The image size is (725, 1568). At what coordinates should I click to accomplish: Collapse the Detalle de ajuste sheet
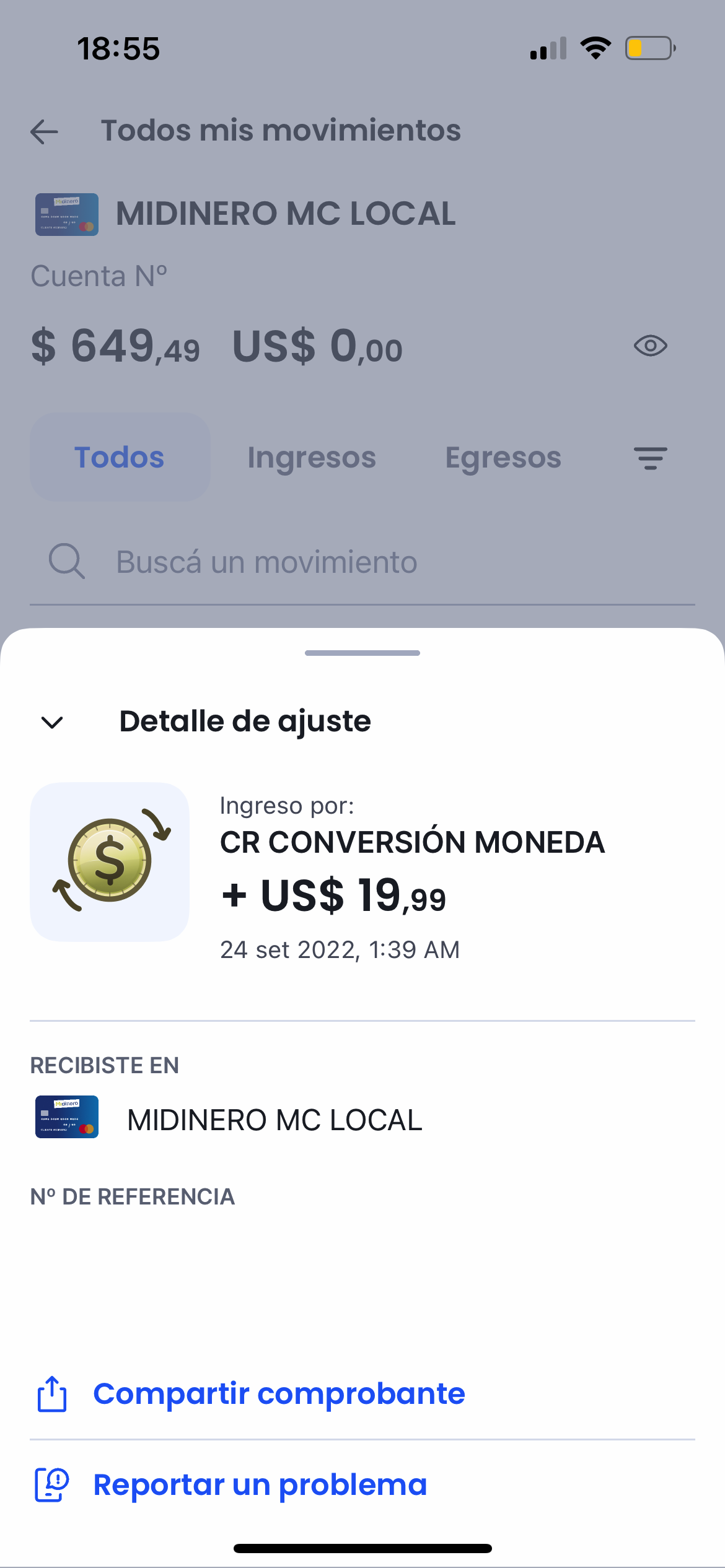tap(52, 722)
